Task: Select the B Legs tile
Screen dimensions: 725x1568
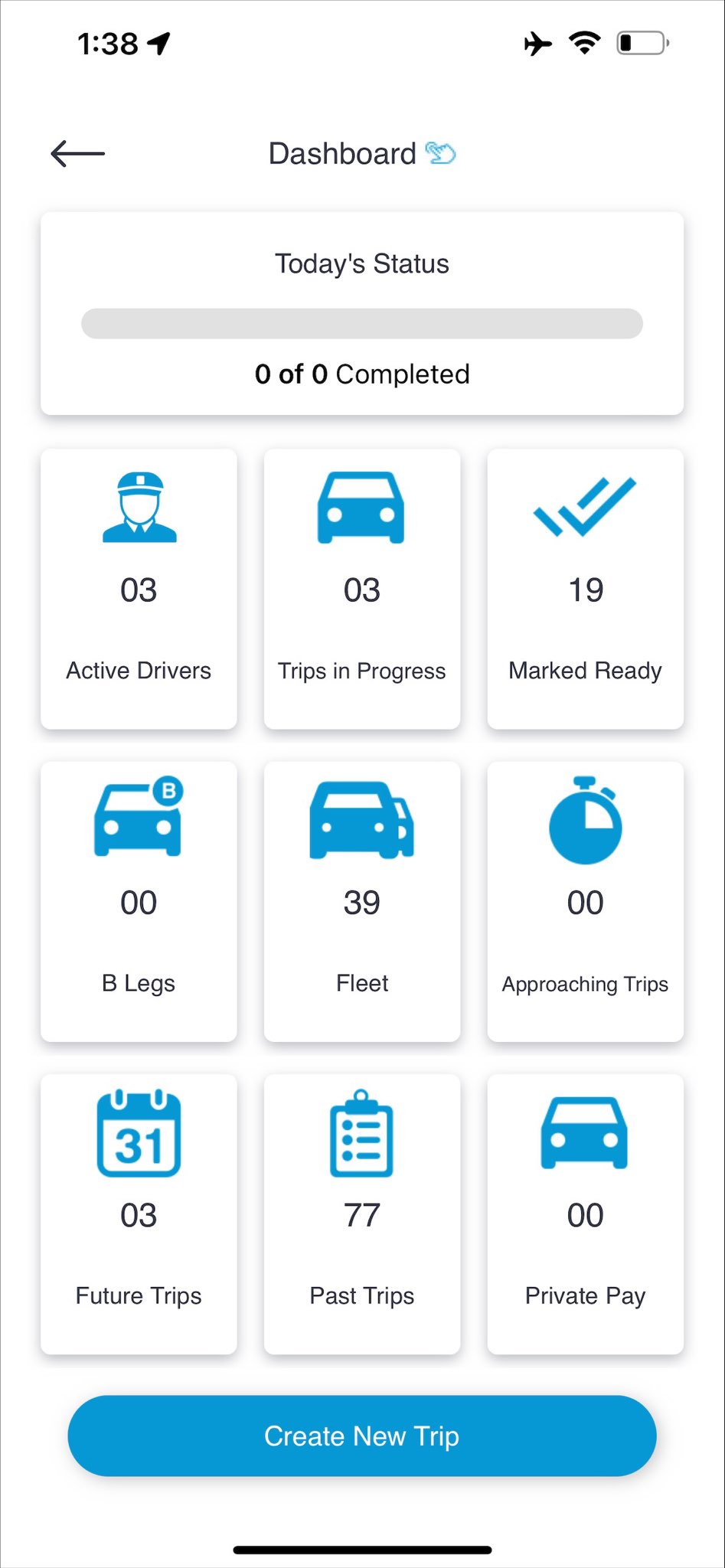Action: (139, 901)
